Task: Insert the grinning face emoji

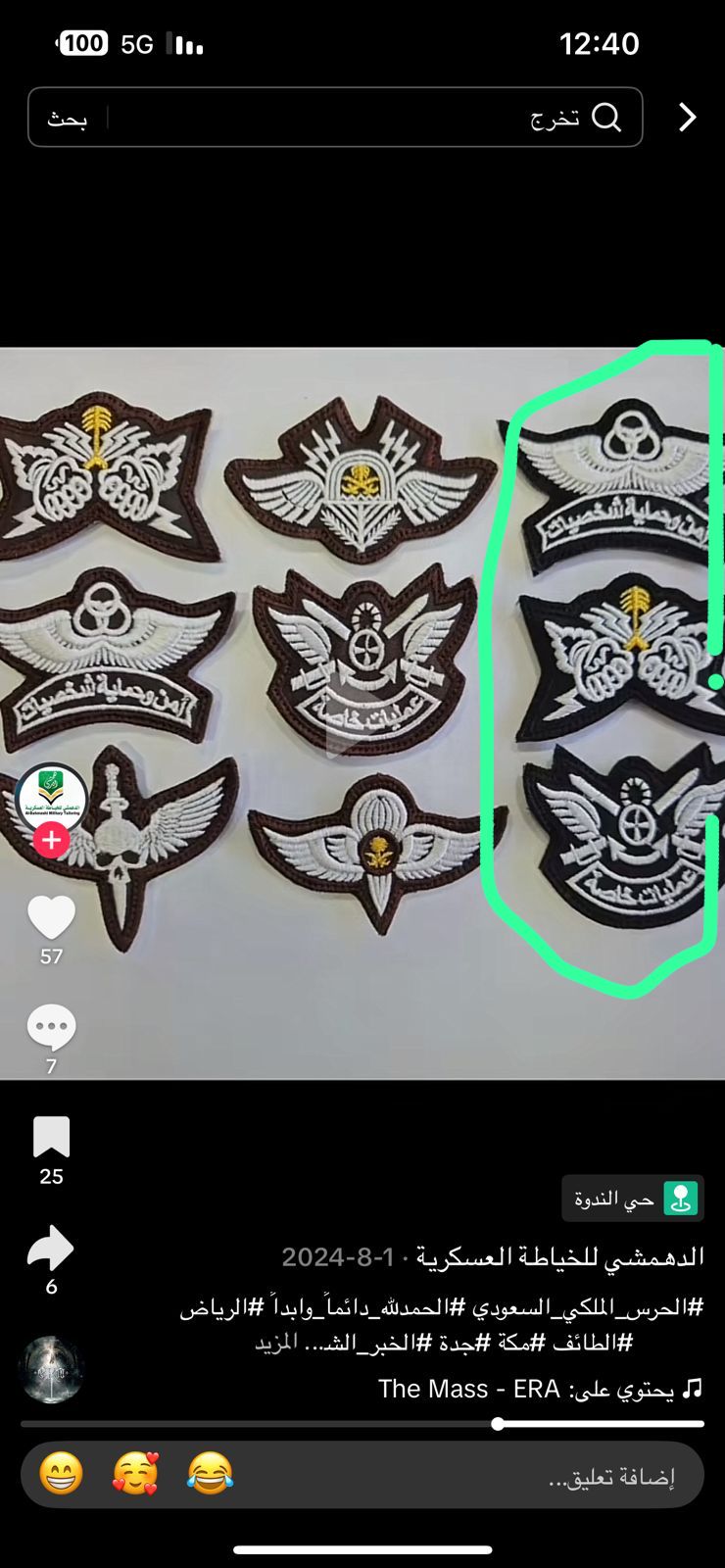Action: [x=61, y=1474]
